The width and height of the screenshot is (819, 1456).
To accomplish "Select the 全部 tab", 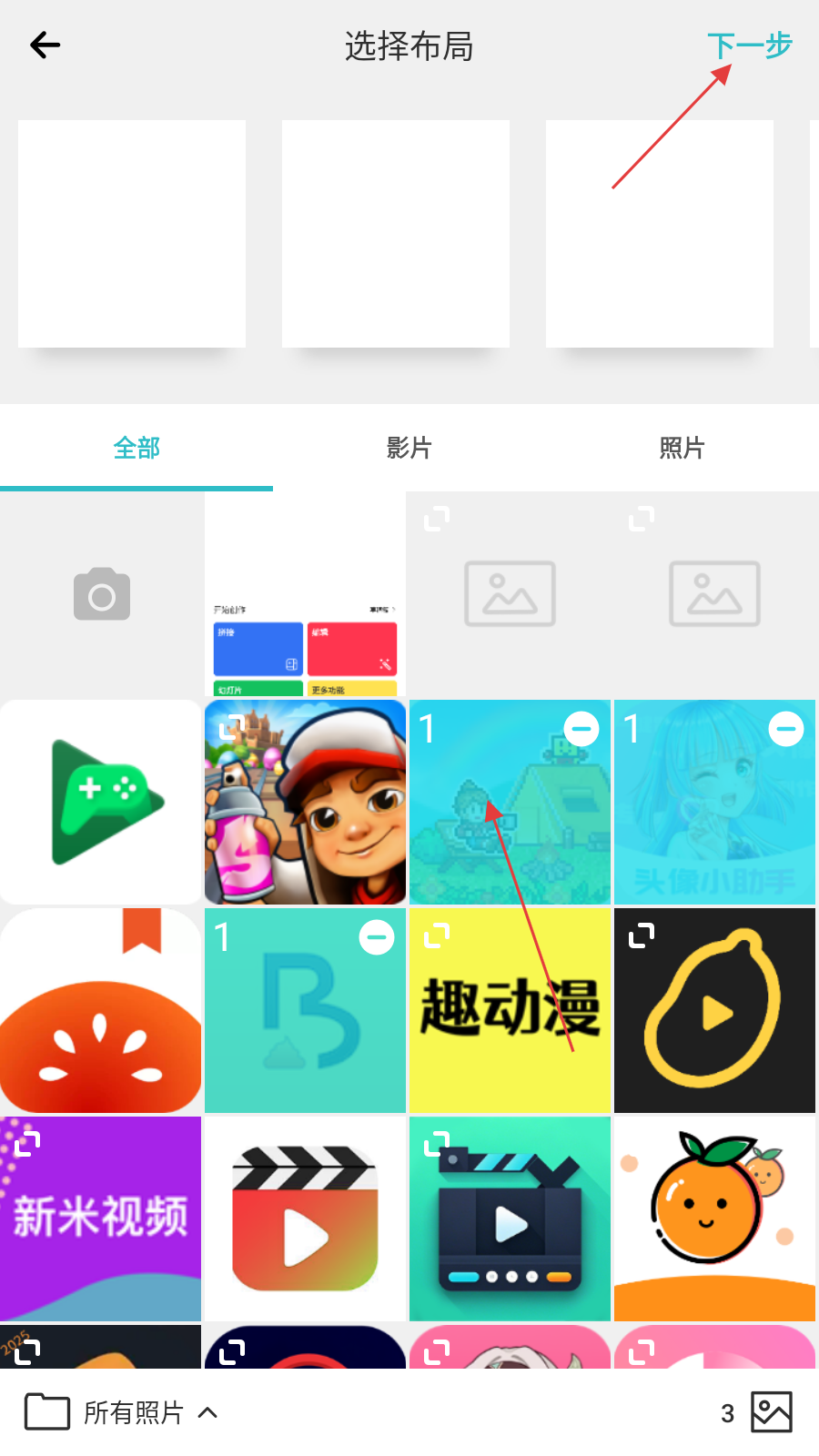I will pyautogui.click(x=136, y=448).
